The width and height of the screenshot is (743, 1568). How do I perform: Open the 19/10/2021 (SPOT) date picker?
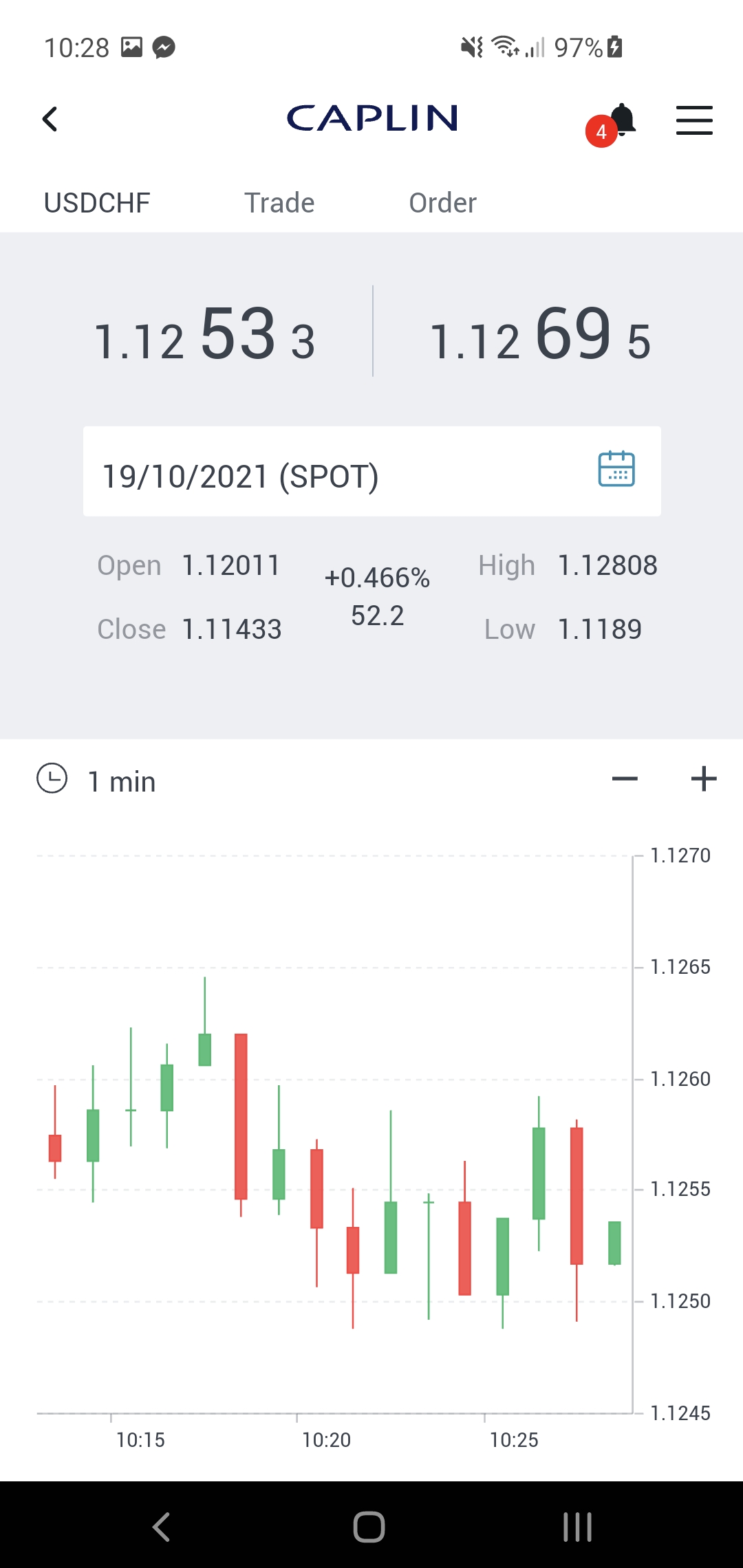[x=371, y=472]
